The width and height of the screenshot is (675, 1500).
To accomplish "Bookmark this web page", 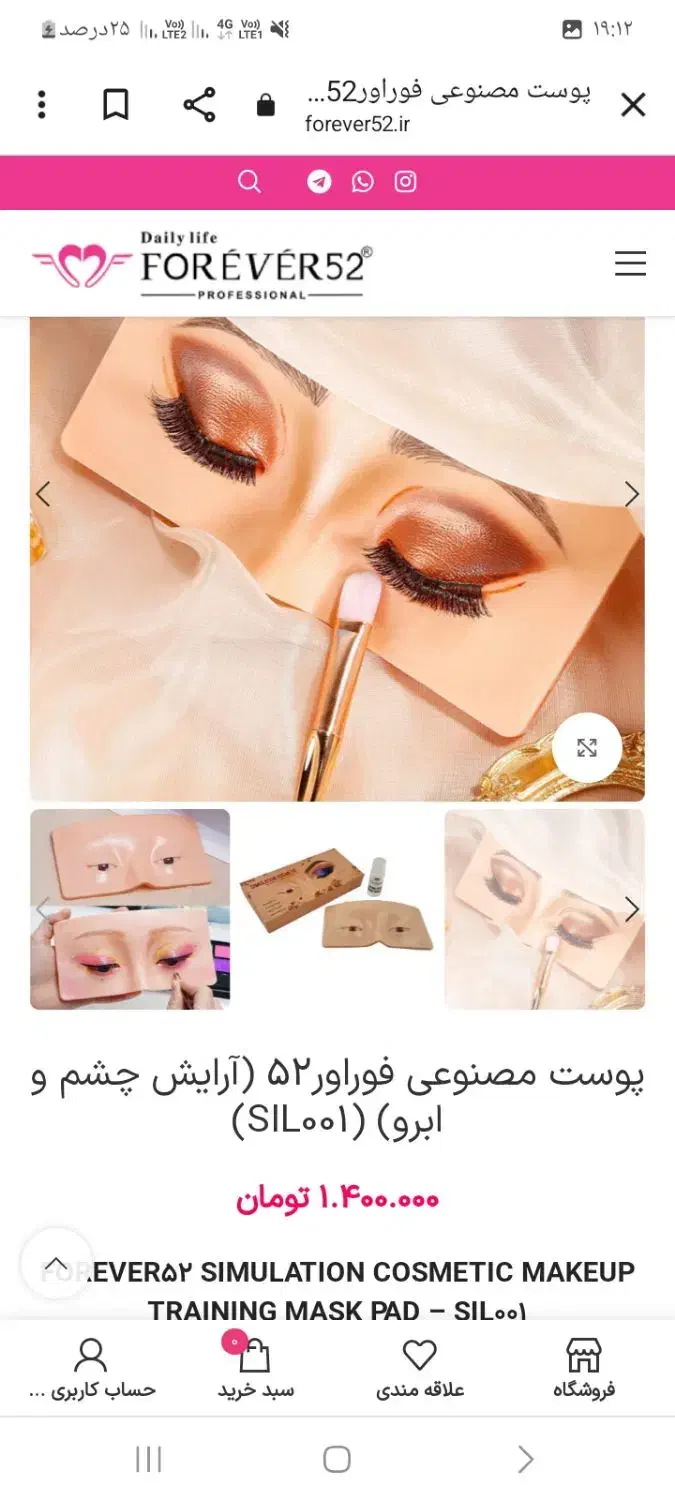I will 116,105.
